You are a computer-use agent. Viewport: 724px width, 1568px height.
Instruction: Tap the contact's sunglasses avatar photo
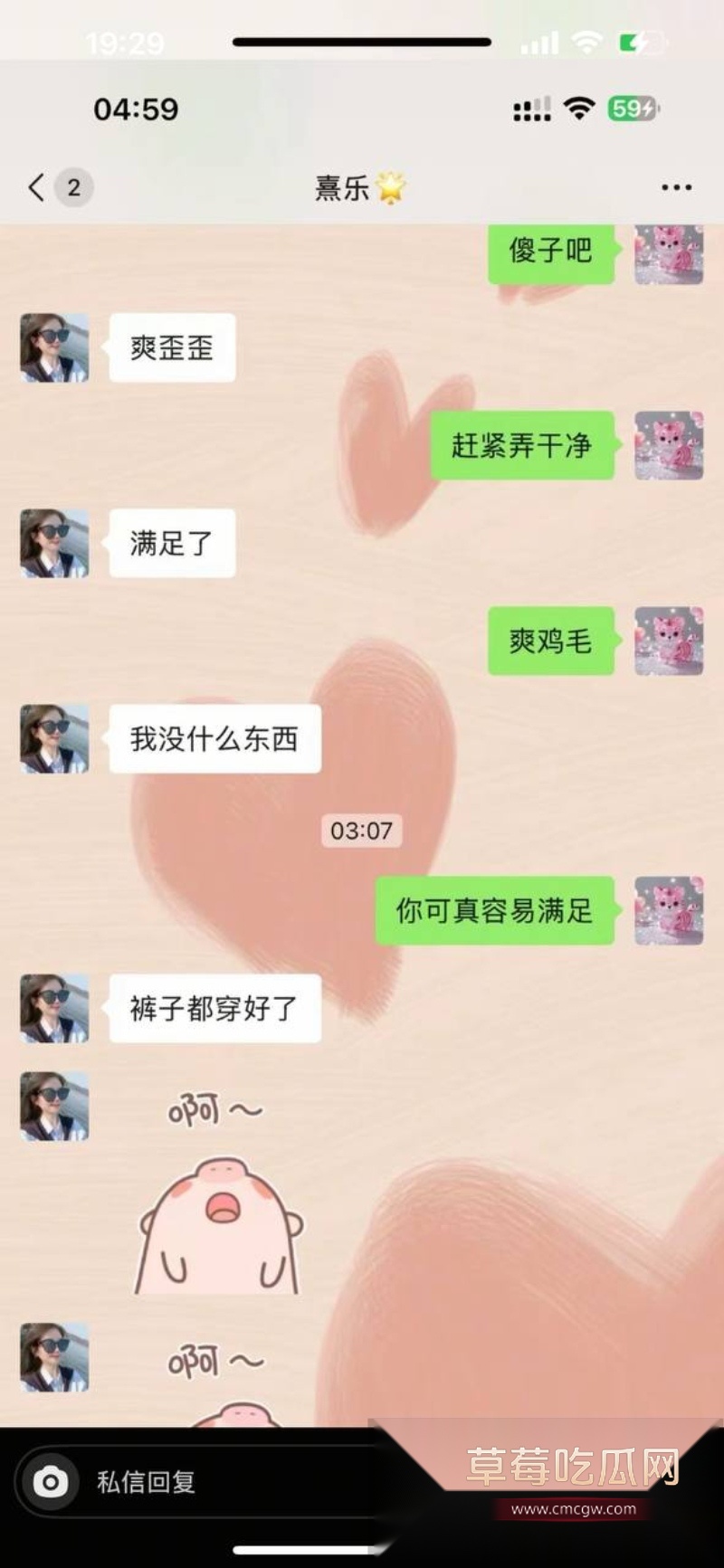click(x=54, y=350)
